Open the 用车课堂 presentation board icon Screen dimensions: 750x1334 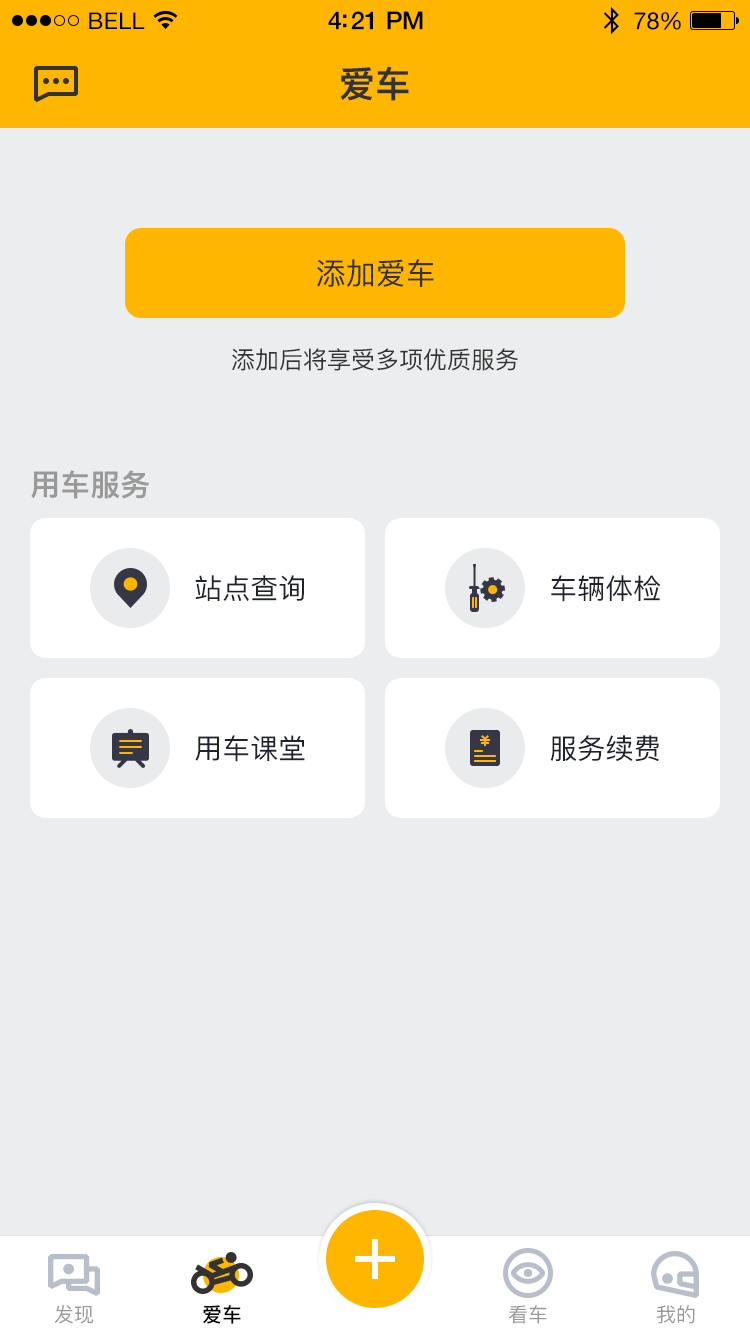point(129,747)
